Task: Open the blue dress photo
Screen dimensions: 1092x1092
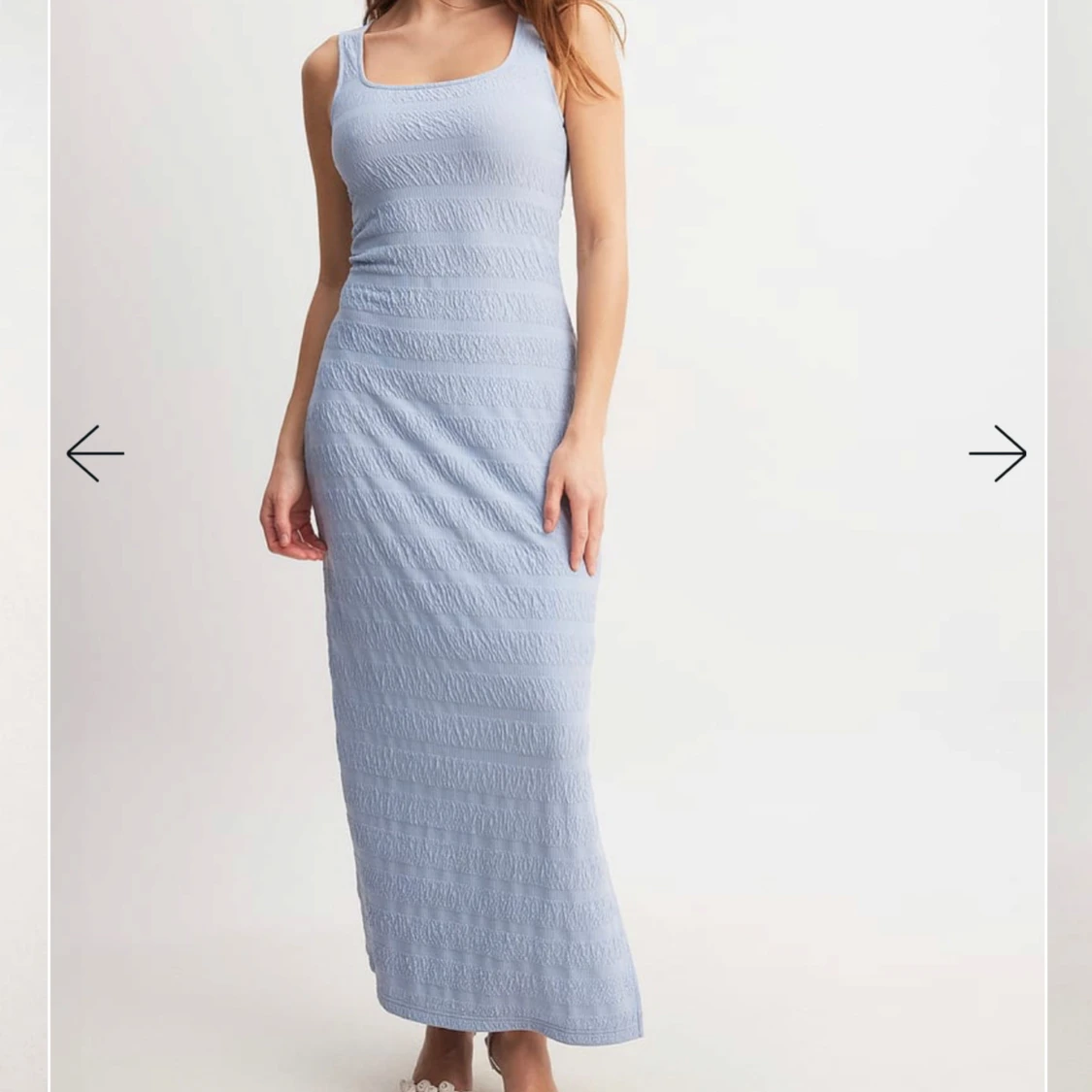Action: (x=456, y=582)
